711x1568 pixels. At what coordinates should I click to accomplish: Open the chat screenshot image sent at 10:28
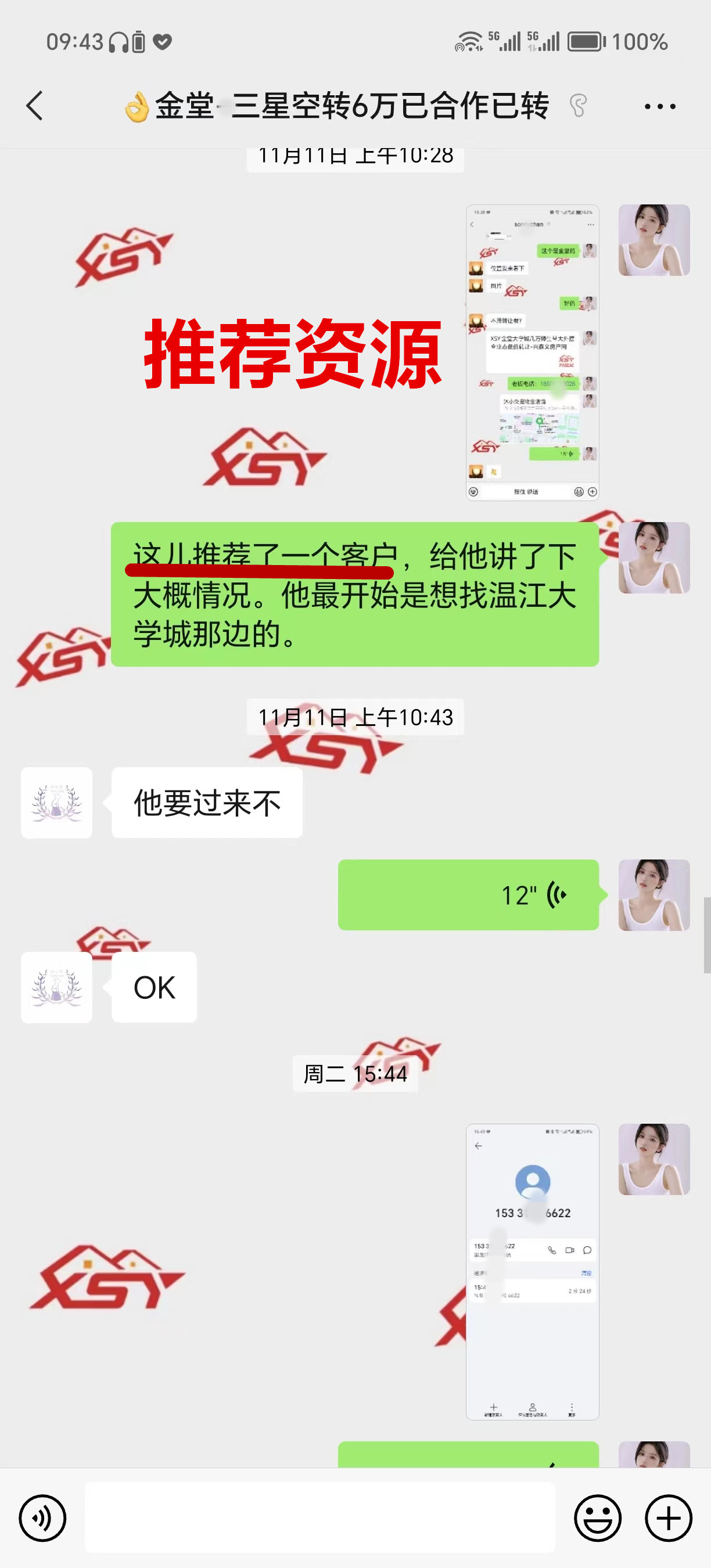532,353
